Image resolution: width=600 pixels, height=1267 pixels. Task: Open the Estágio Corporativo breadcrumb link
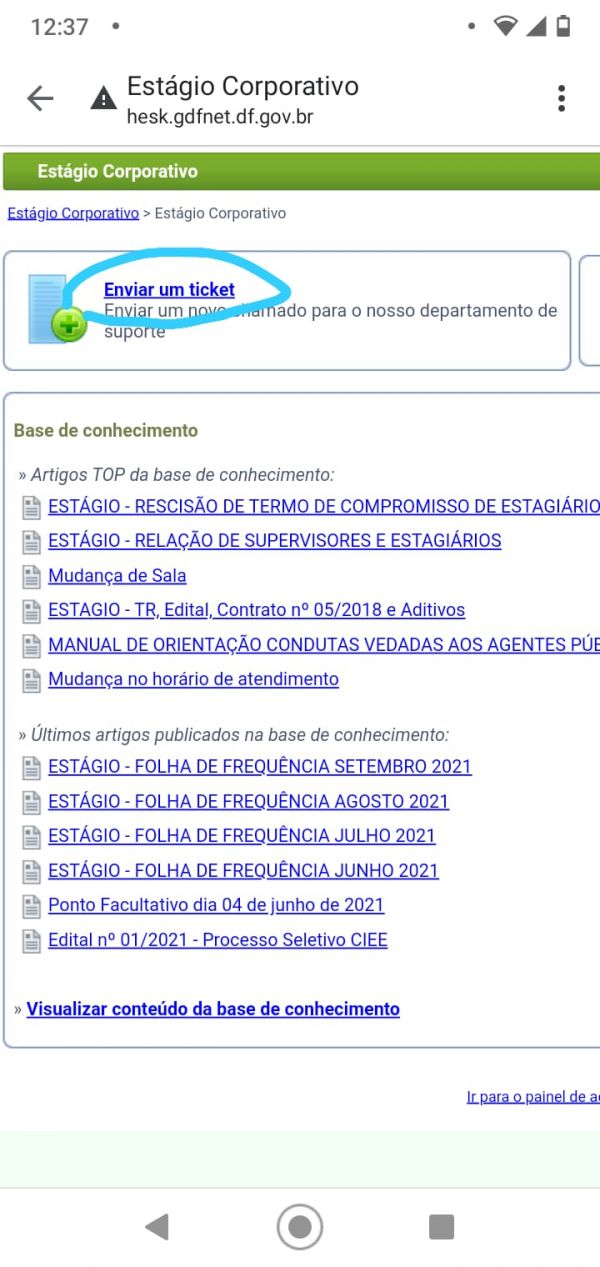[x=73, y=213]
